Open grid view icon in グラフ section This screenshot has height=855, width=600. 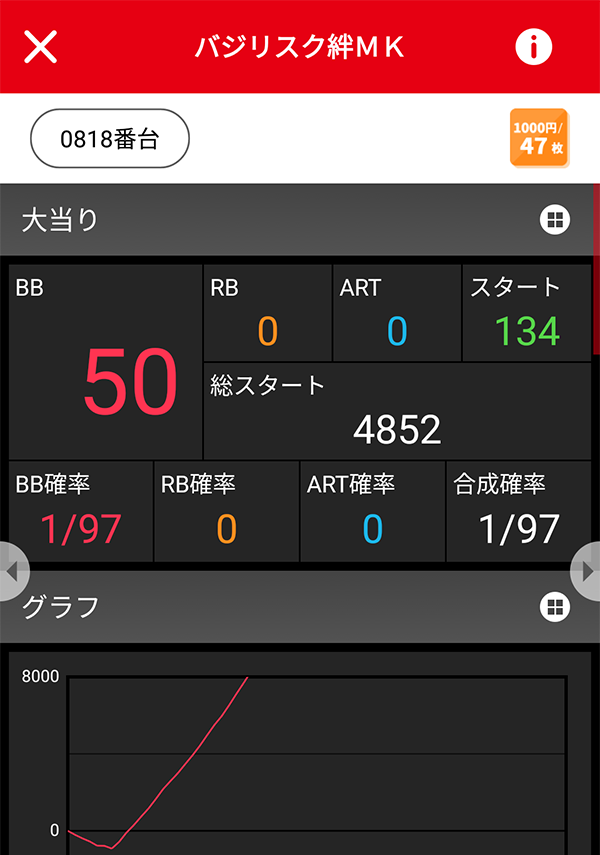pos(555,606)
